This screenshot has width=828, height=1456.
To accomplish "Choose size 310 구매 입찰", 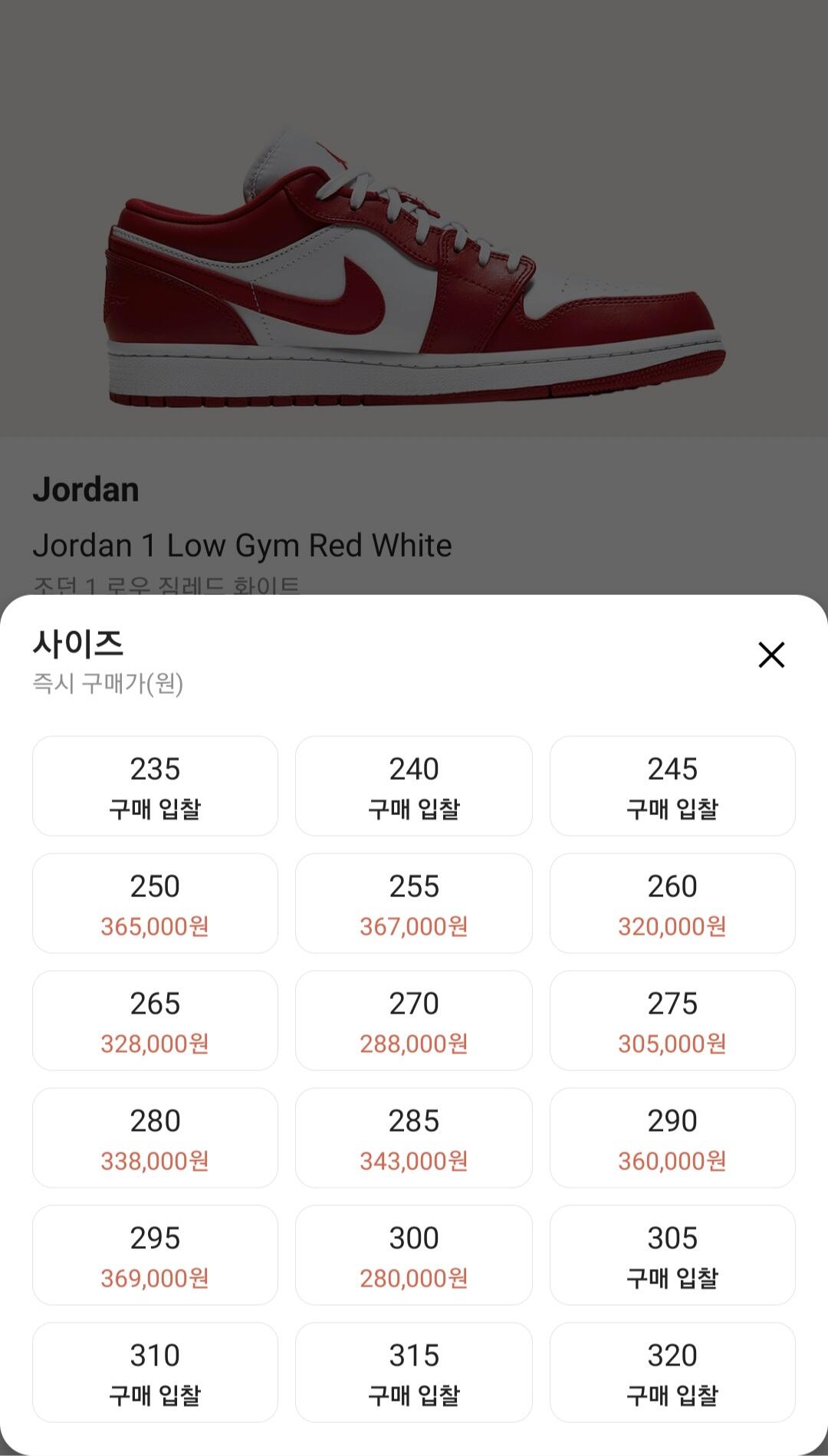I will tap(155, 1372).
